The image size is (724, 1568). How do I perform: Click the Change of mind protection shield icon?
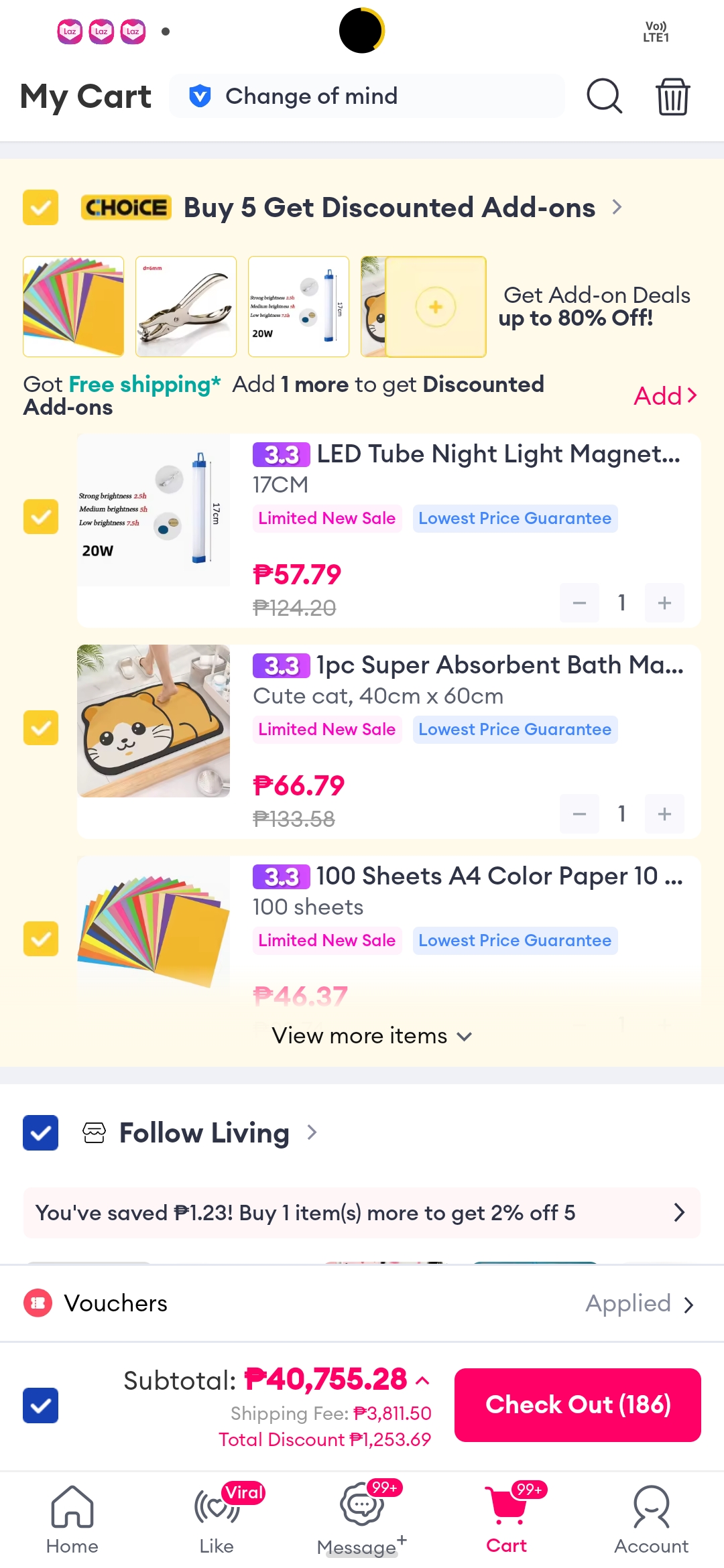tap(199, 96)
